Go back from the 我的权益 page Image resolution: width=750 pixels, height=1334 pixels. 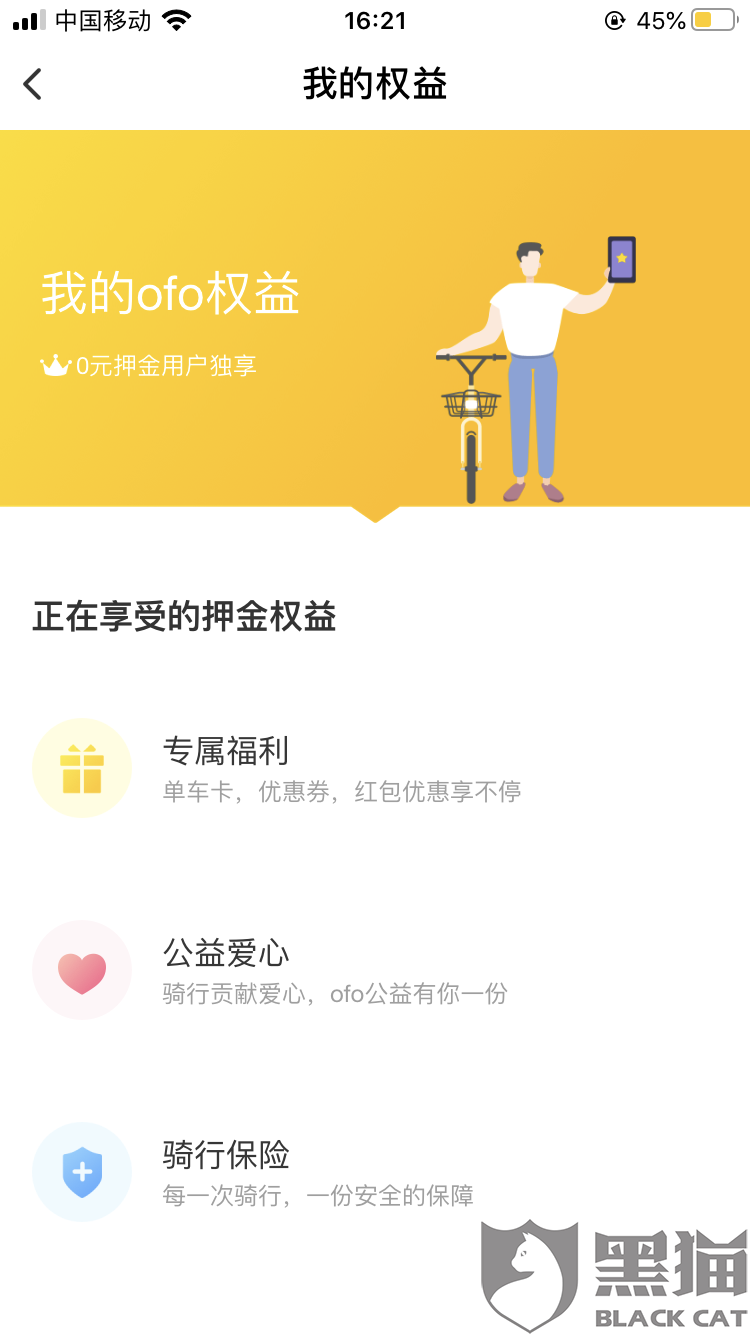point(33,84)
